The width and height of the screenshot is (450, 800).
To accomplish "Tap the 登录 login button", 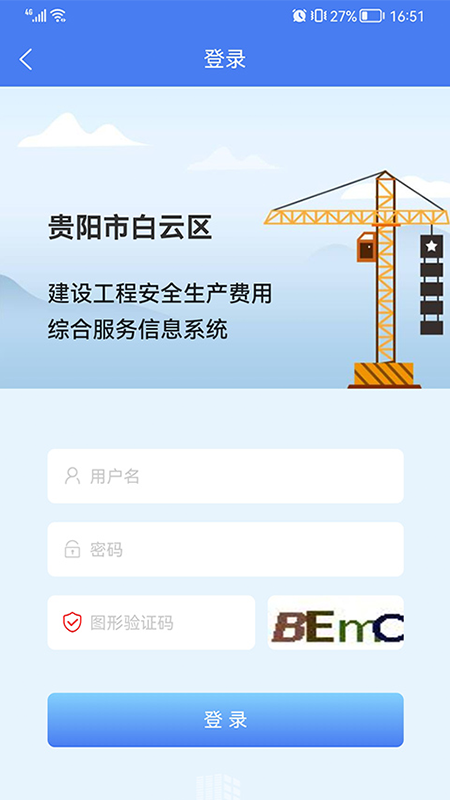I will (x=226, y=719).
